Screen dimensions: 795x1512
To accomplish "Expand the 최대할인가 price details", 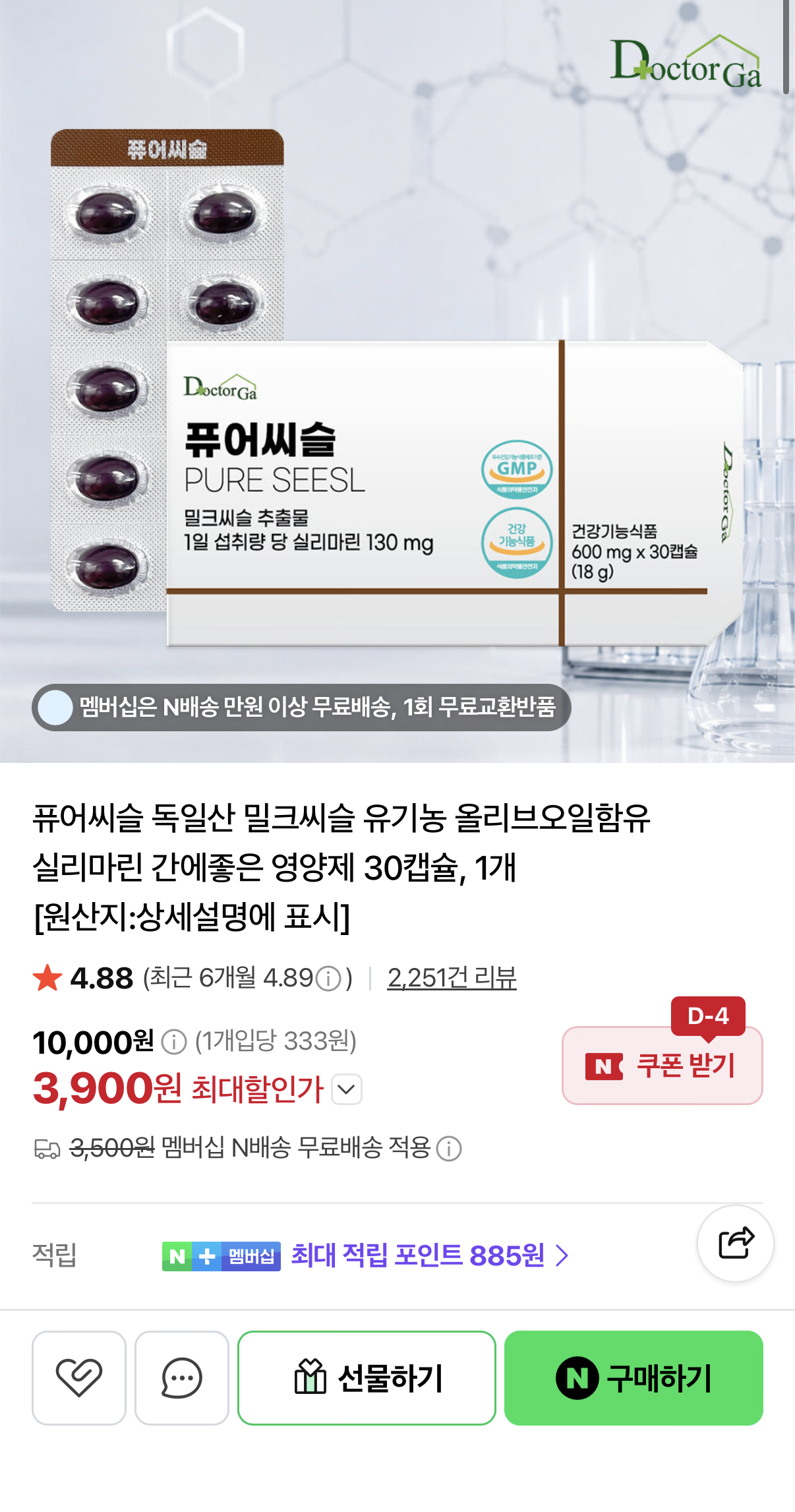I will point(347,1089).
